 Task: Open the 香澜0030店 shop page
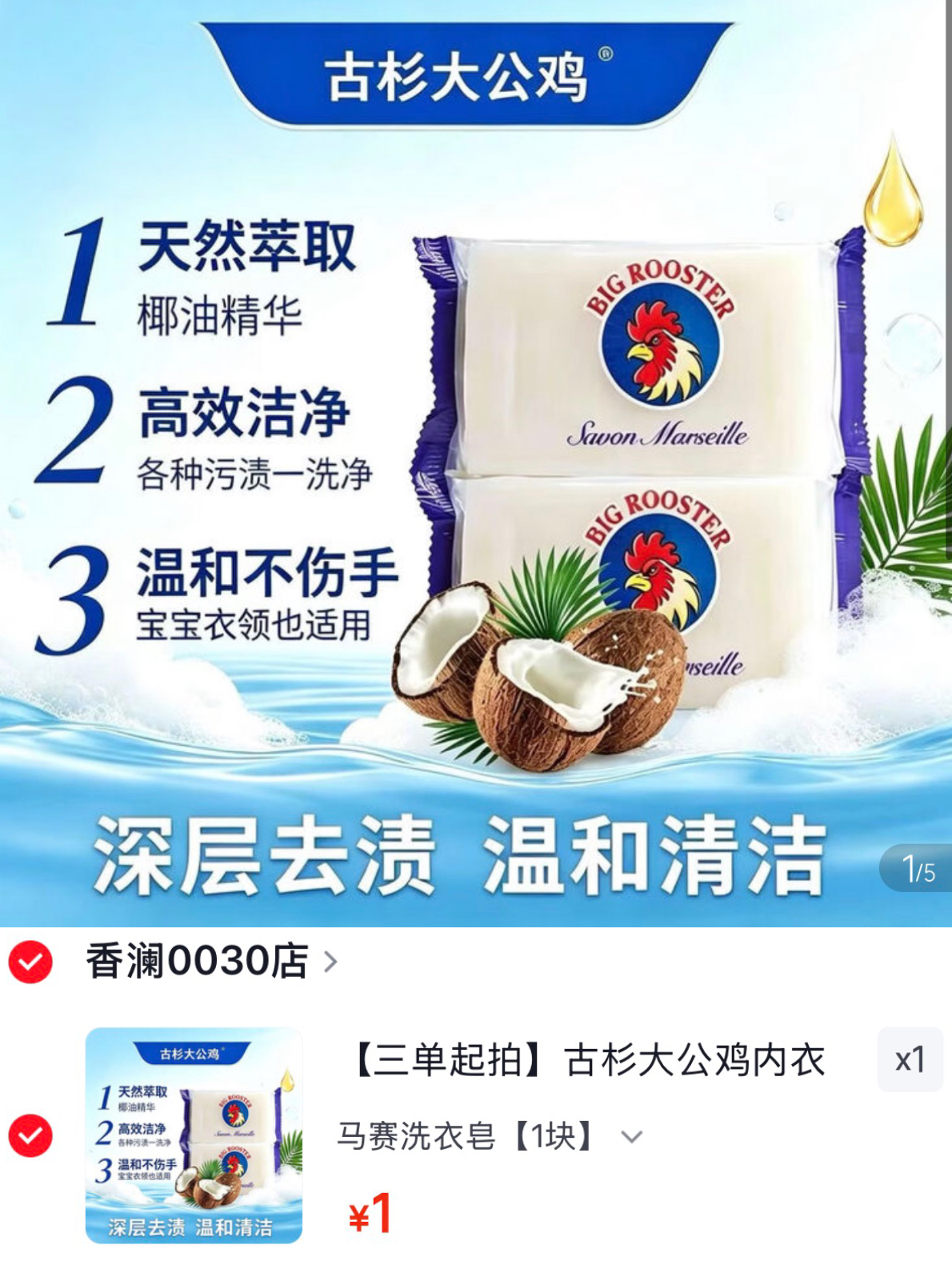pos(211,961)
